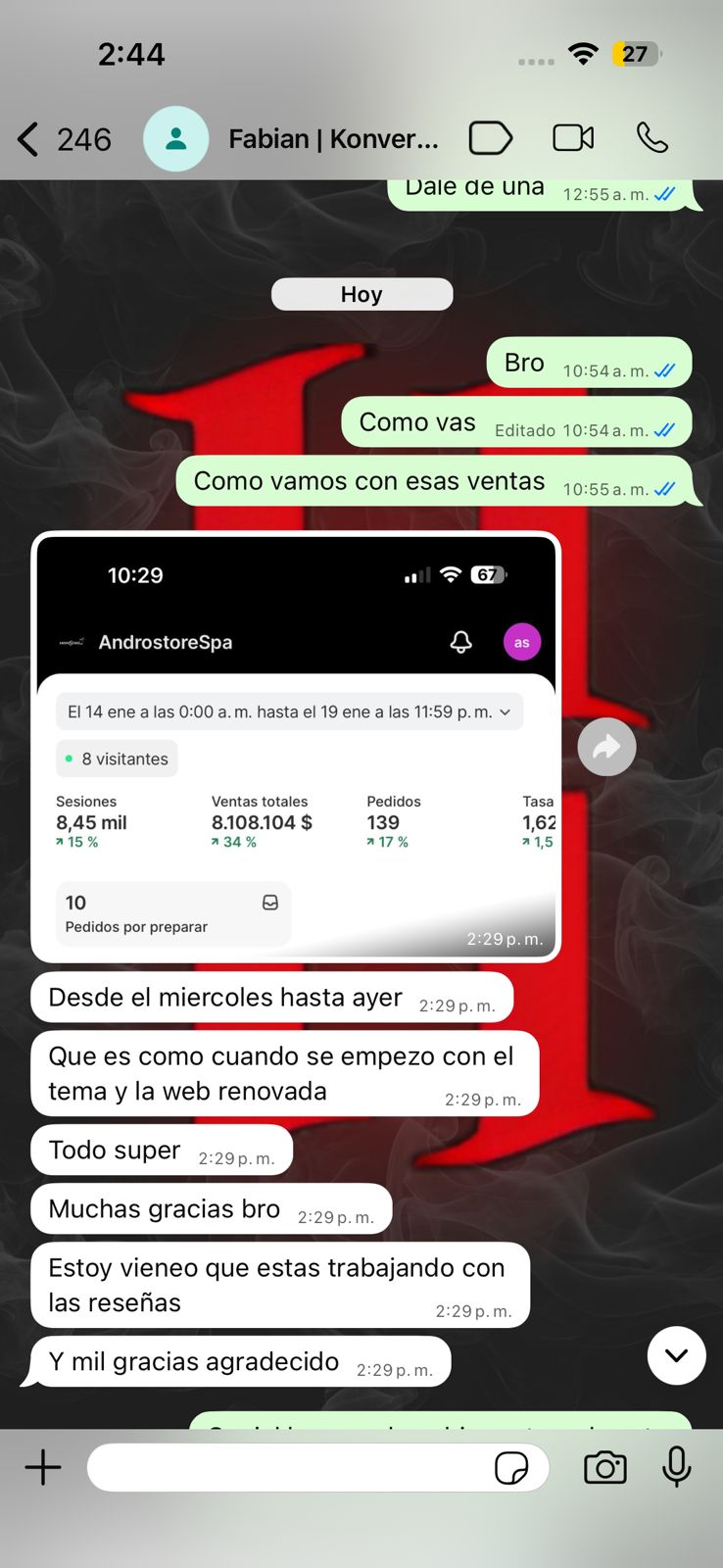Open the attachment plus menu
The height and width of the screenshot is (1568, 723).
point(43,1468)
